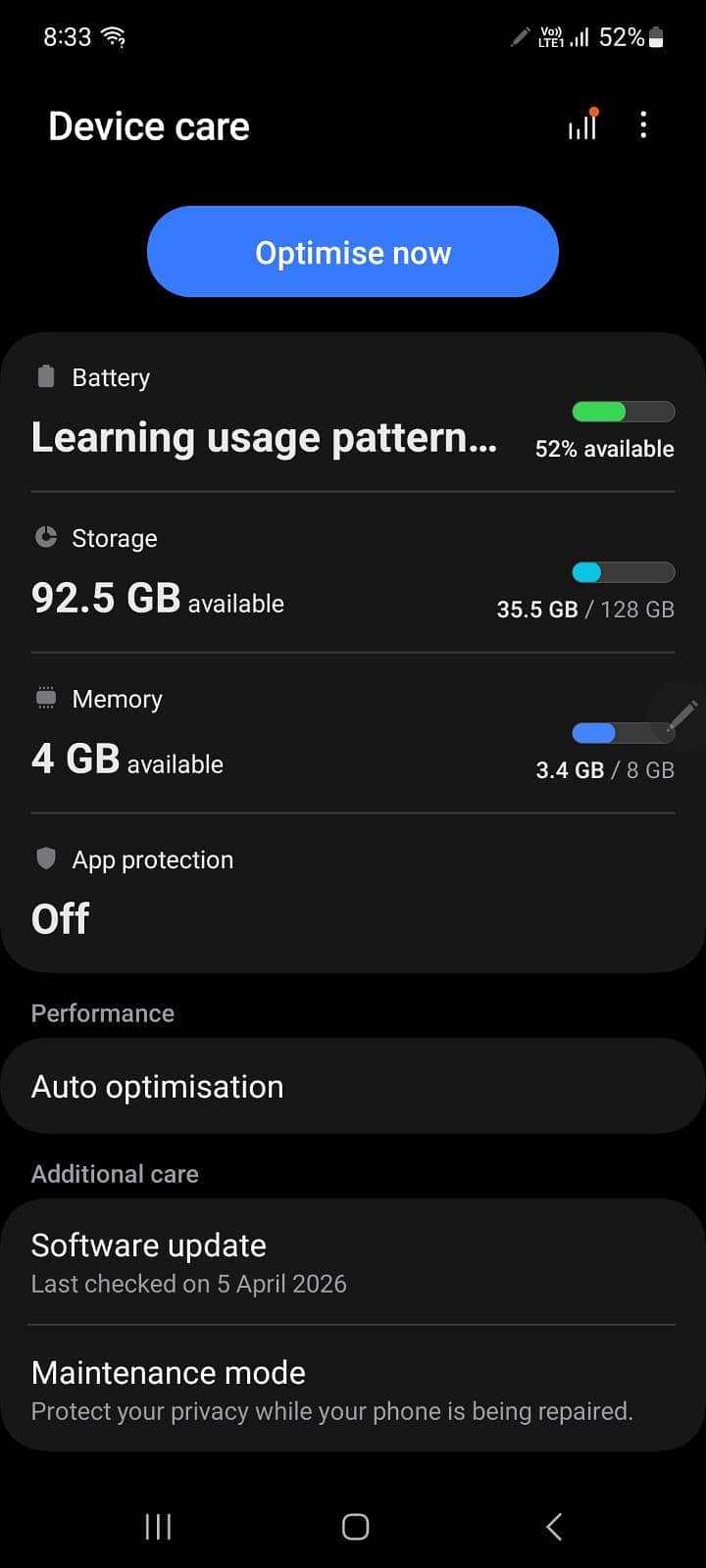This screenshot has width=706, height=1568.
Task: Select the Storage pie chart icon
Action: [44, 537]
